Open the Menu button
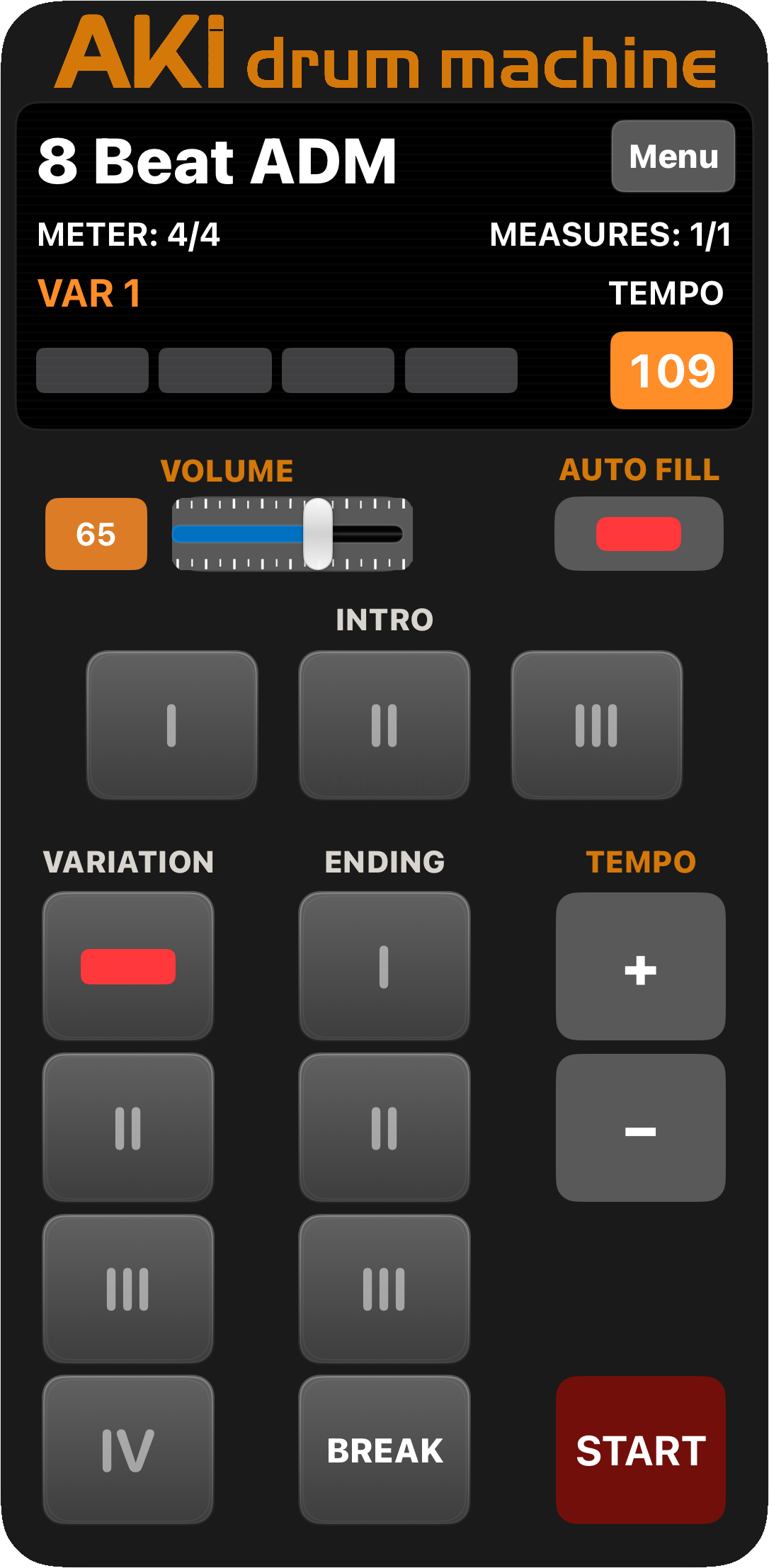The height and width of the screenshot is (1568, 769). 673,157
